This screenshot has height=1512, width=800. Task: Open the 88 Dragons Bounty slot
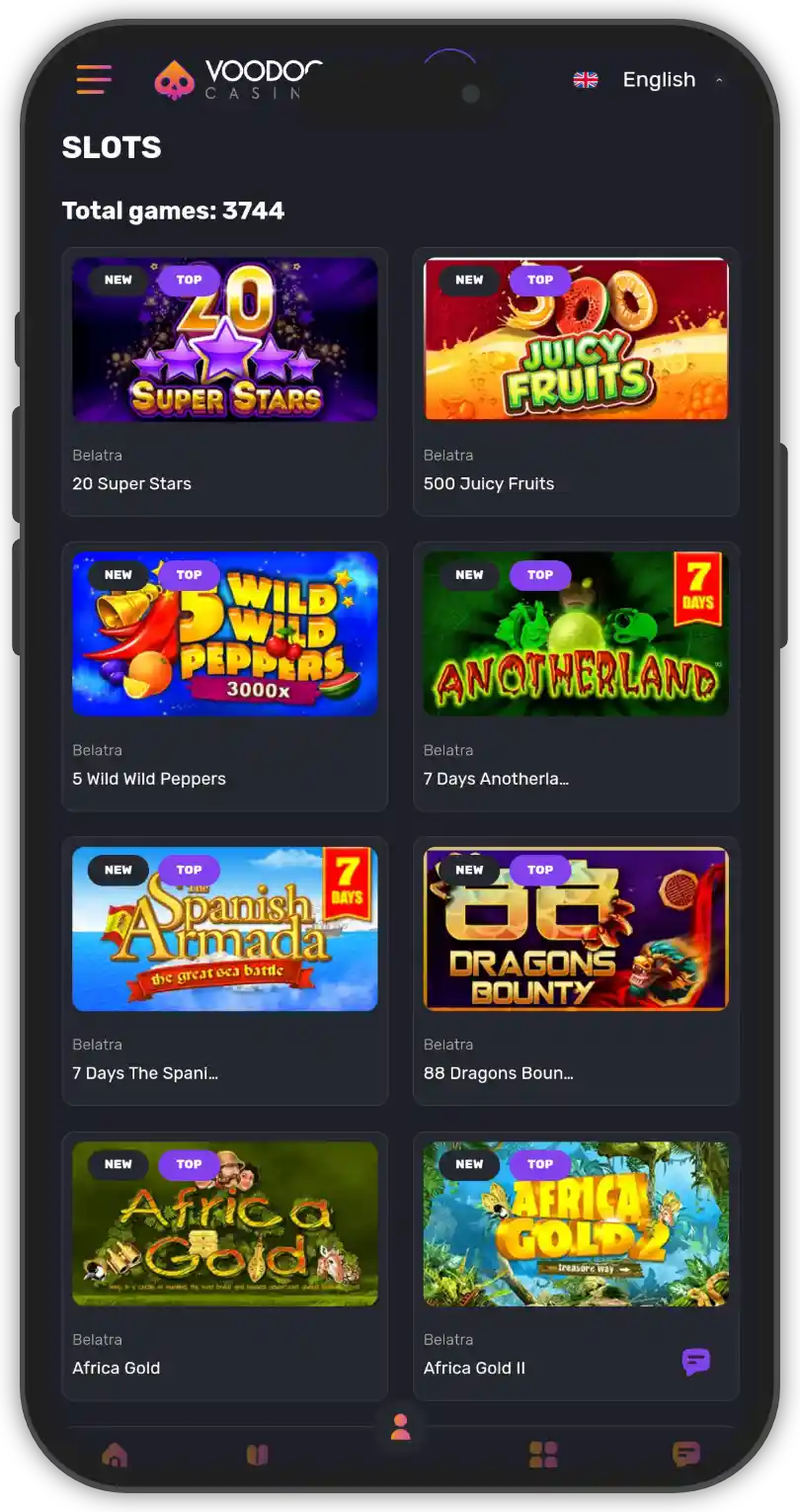576,929
